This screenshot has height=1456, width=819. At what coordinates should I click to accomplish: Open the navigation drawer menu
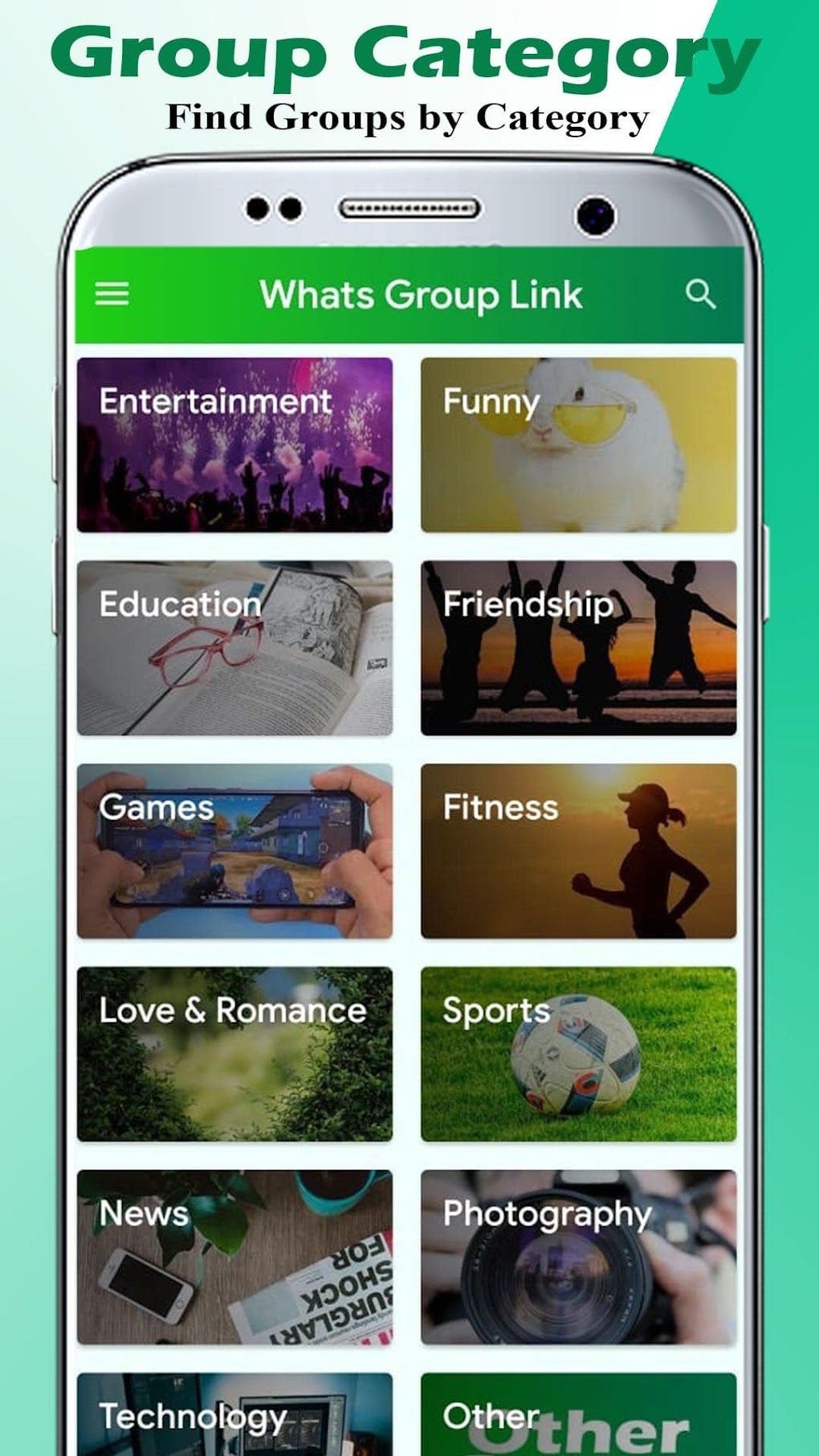111,295
